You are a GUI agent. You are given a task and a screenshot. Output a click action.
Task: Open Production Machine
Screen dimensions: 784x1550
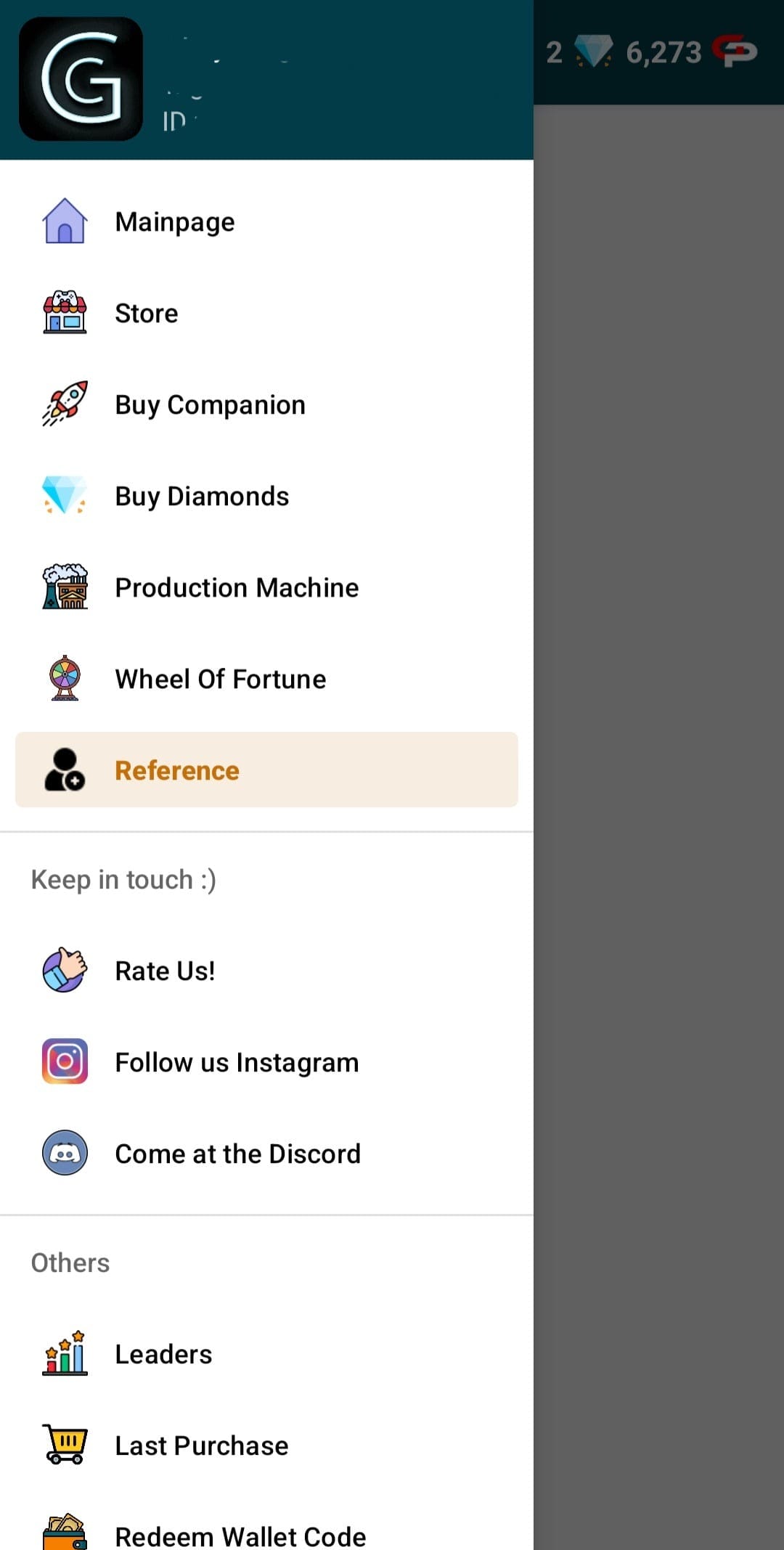coord(266,588)
